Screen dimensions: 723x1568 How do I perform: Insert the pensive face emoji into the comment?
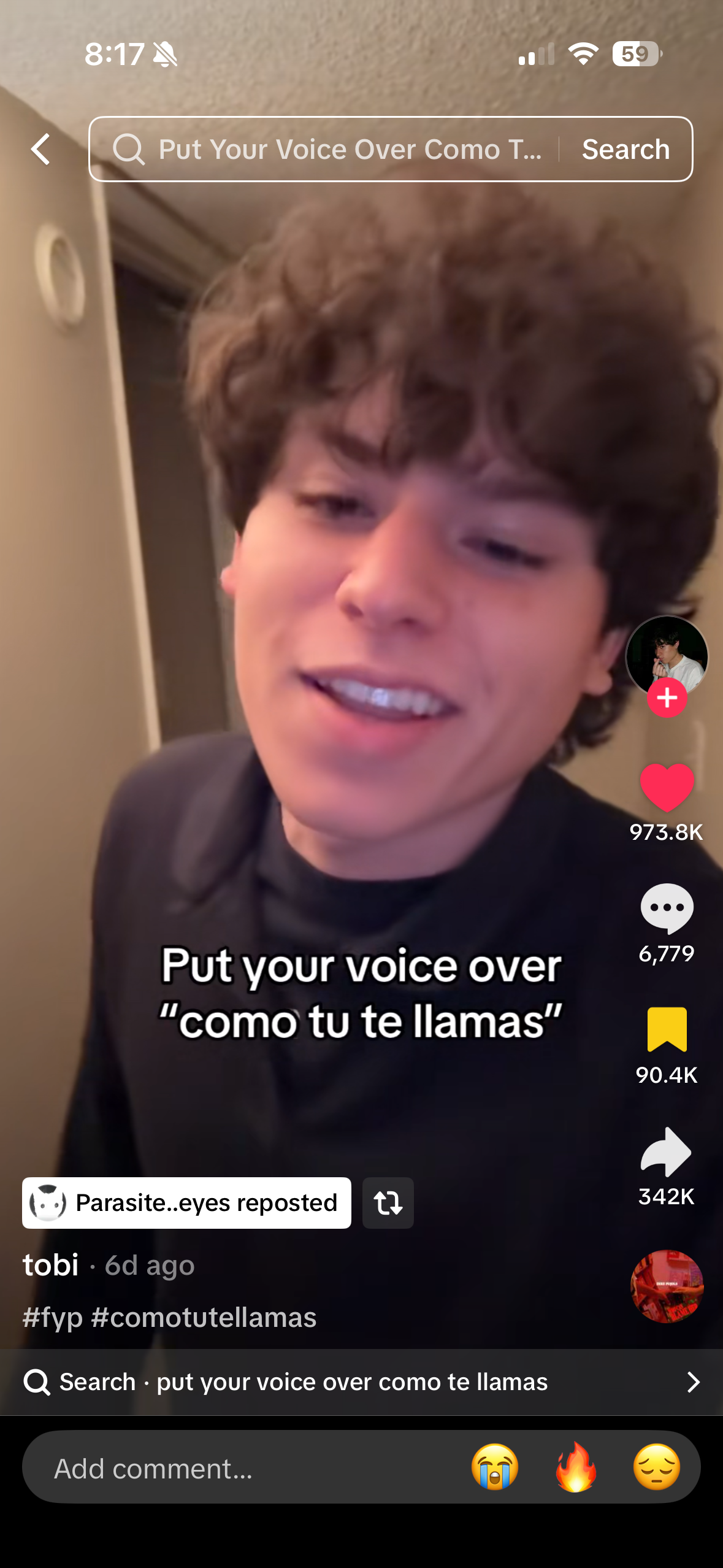coord(656,1467)
